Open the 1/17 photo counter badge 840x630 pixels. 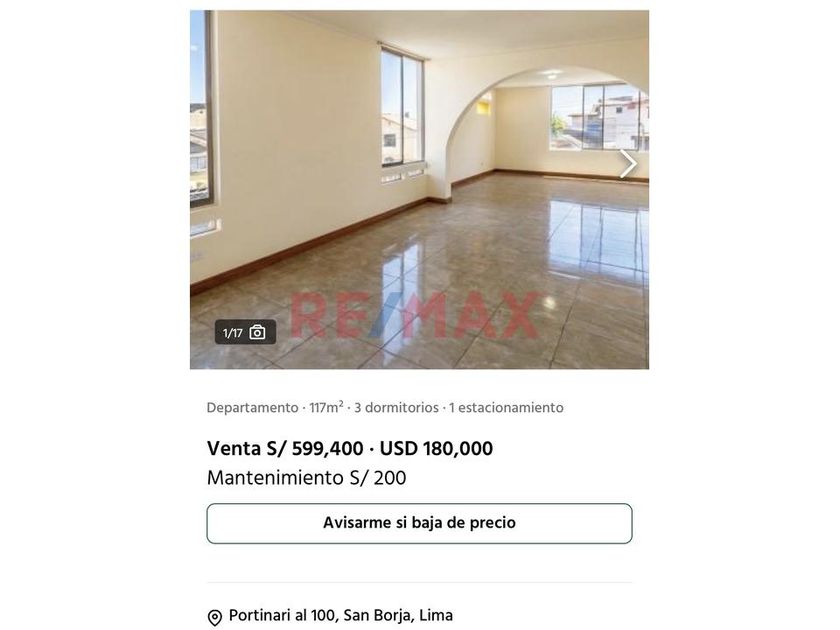click(245, 332)
